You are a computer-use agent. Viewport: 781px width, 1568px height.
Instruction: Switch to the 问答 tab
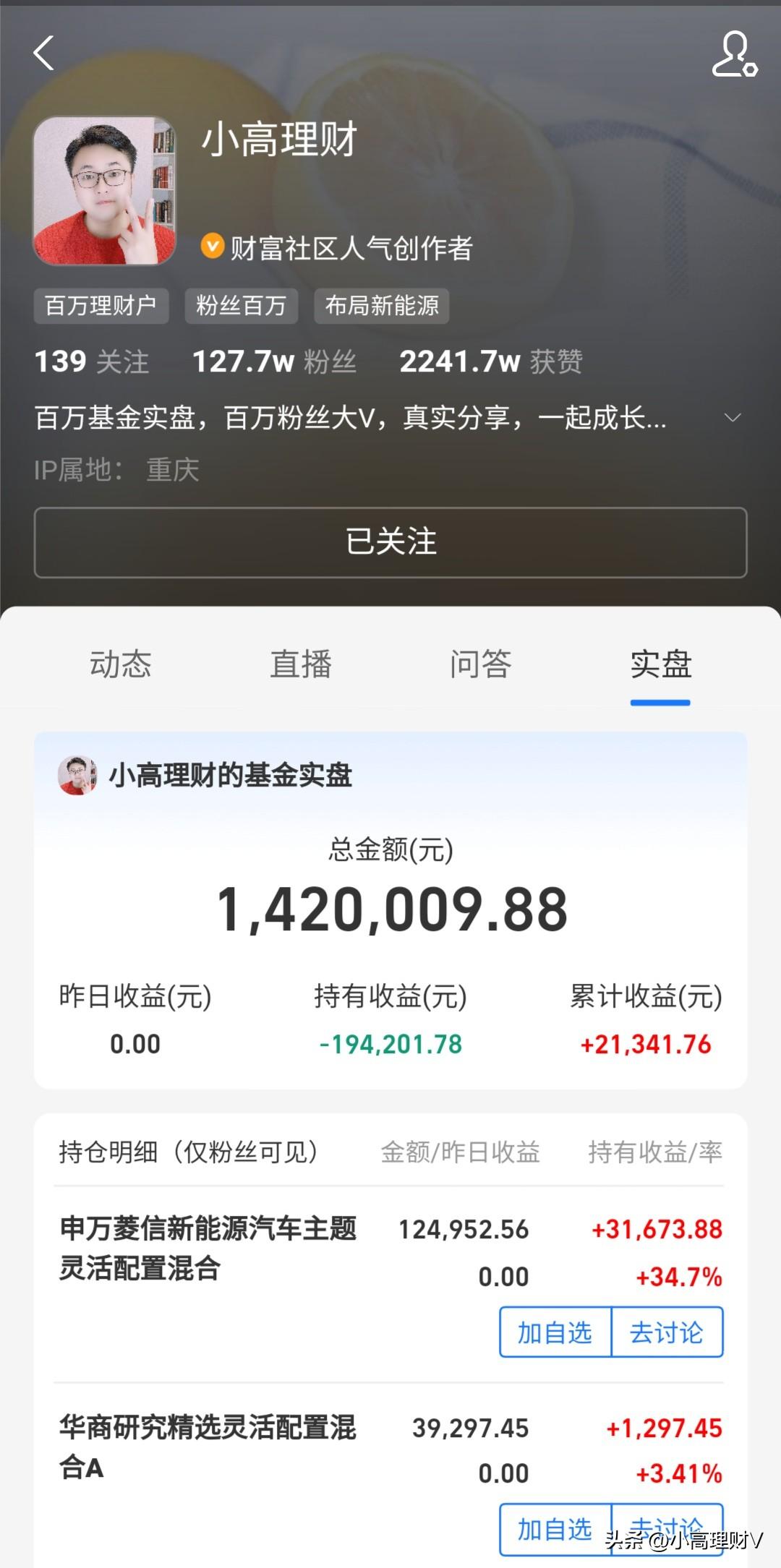click(x=480, y=664)
